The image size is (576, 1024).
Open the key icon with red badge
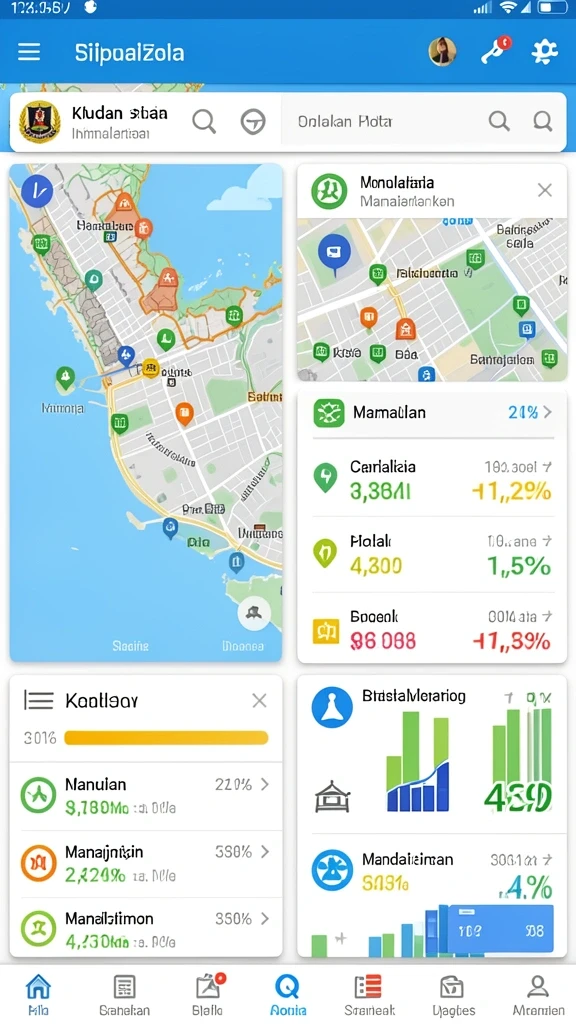point(496,51)
